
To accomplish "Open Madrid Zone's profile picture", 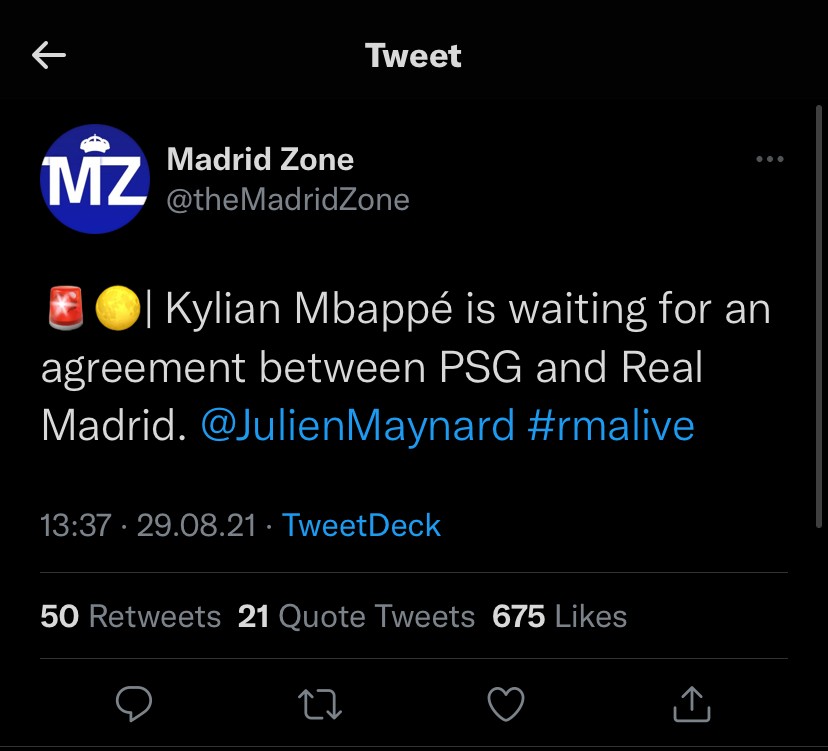I will tap(95, 179).
